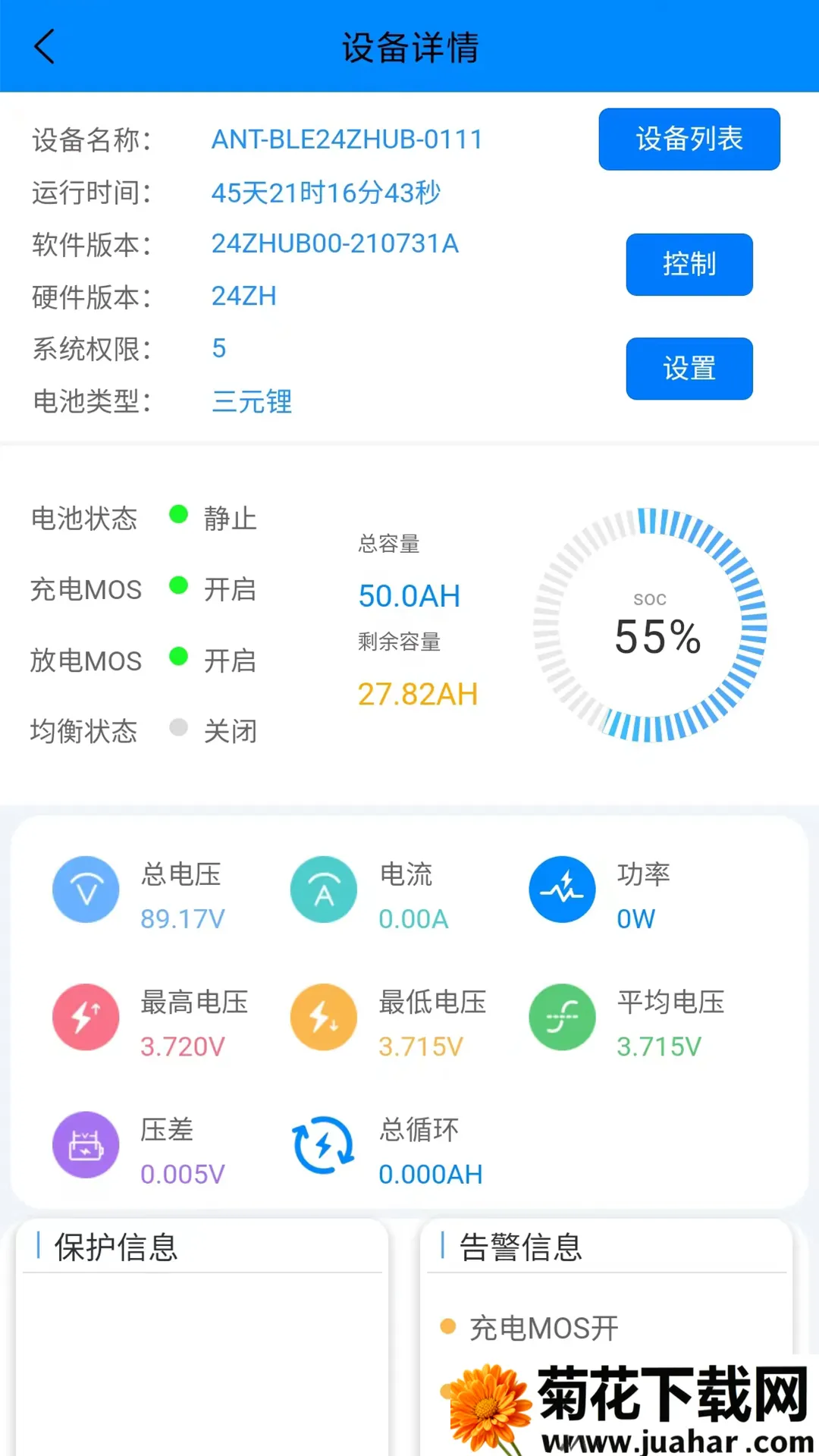Open the 设备列表 device list

(x=689, y=139)
